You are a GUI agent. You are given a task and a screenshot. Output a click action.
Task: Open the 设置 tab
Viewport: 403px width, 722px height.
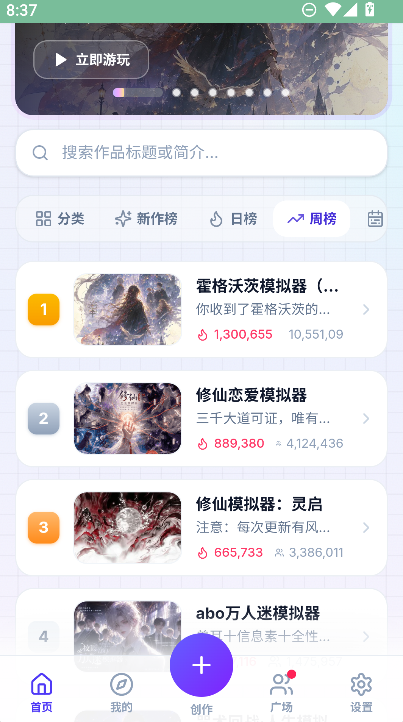click(361, 692)
